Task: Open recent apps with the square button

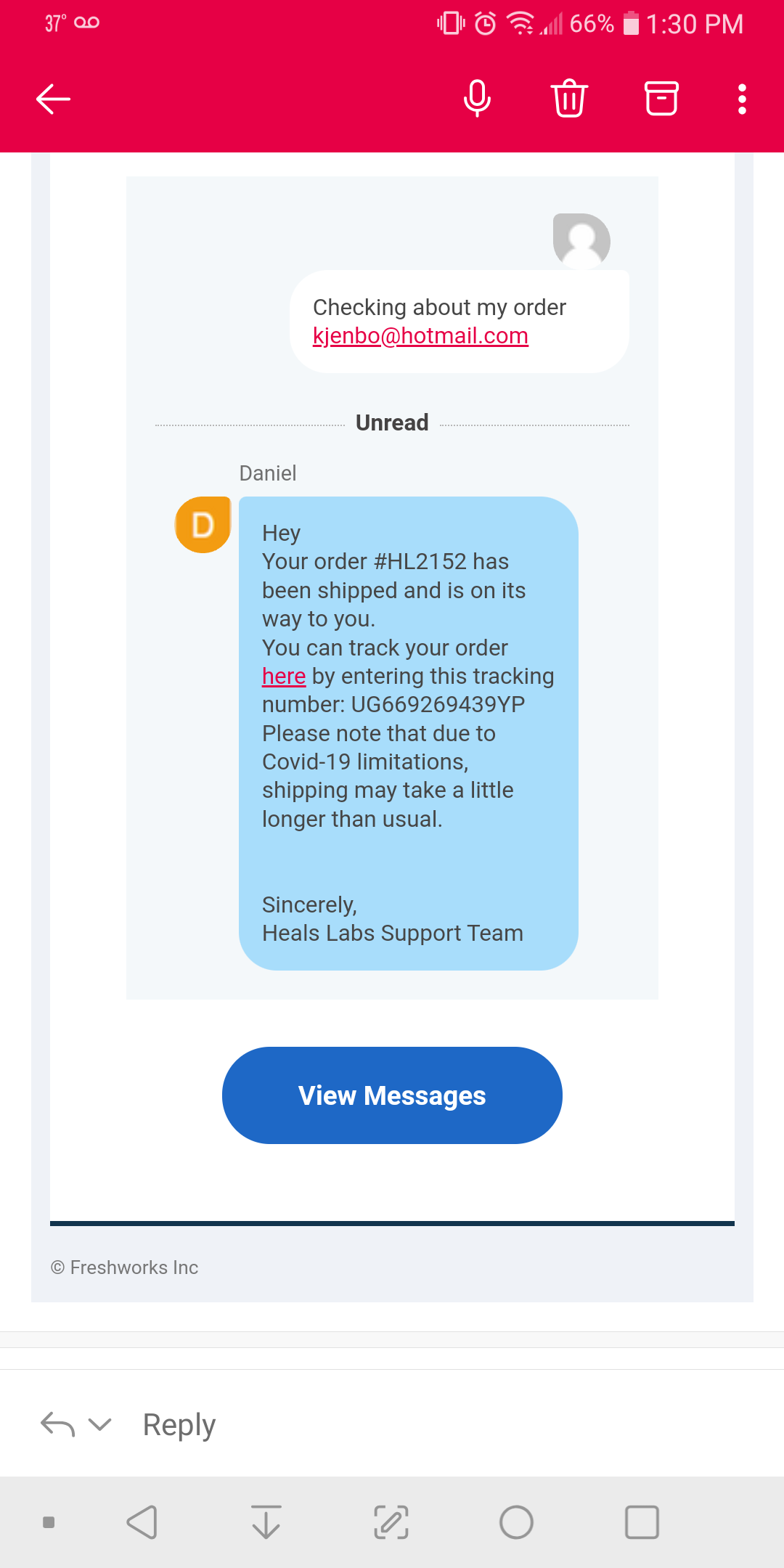Action: point(642,1522)
